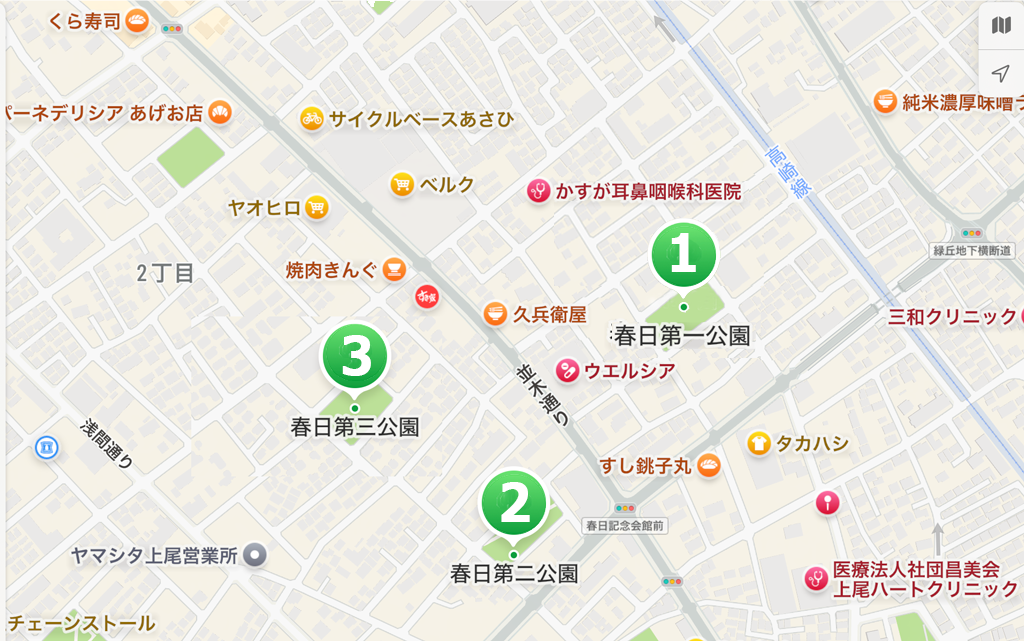Tap the タカハシ clothing store marker
This screenshot has width=1024, height=641.
pos(760,443)
